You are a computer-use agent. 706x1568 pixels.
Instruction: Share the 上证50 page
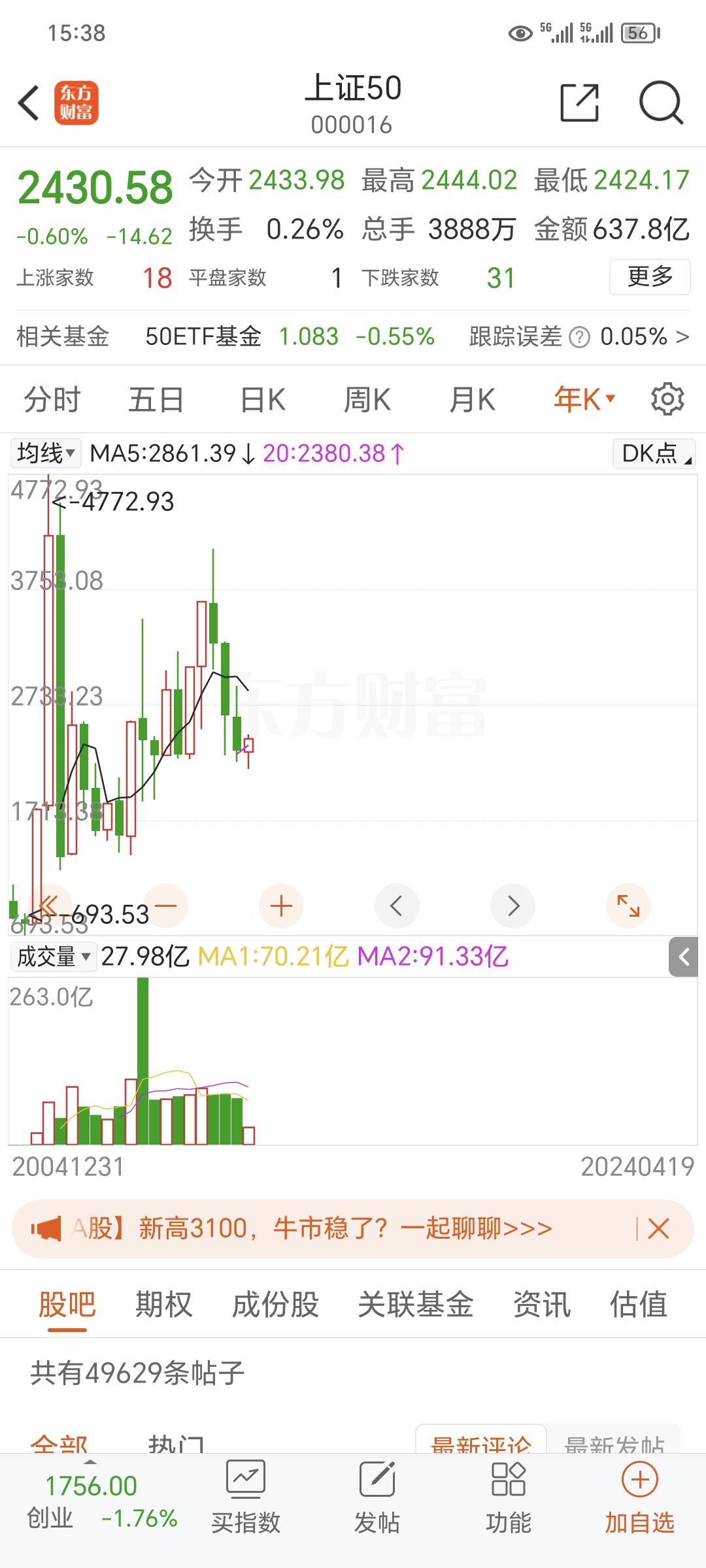point(580,103)
